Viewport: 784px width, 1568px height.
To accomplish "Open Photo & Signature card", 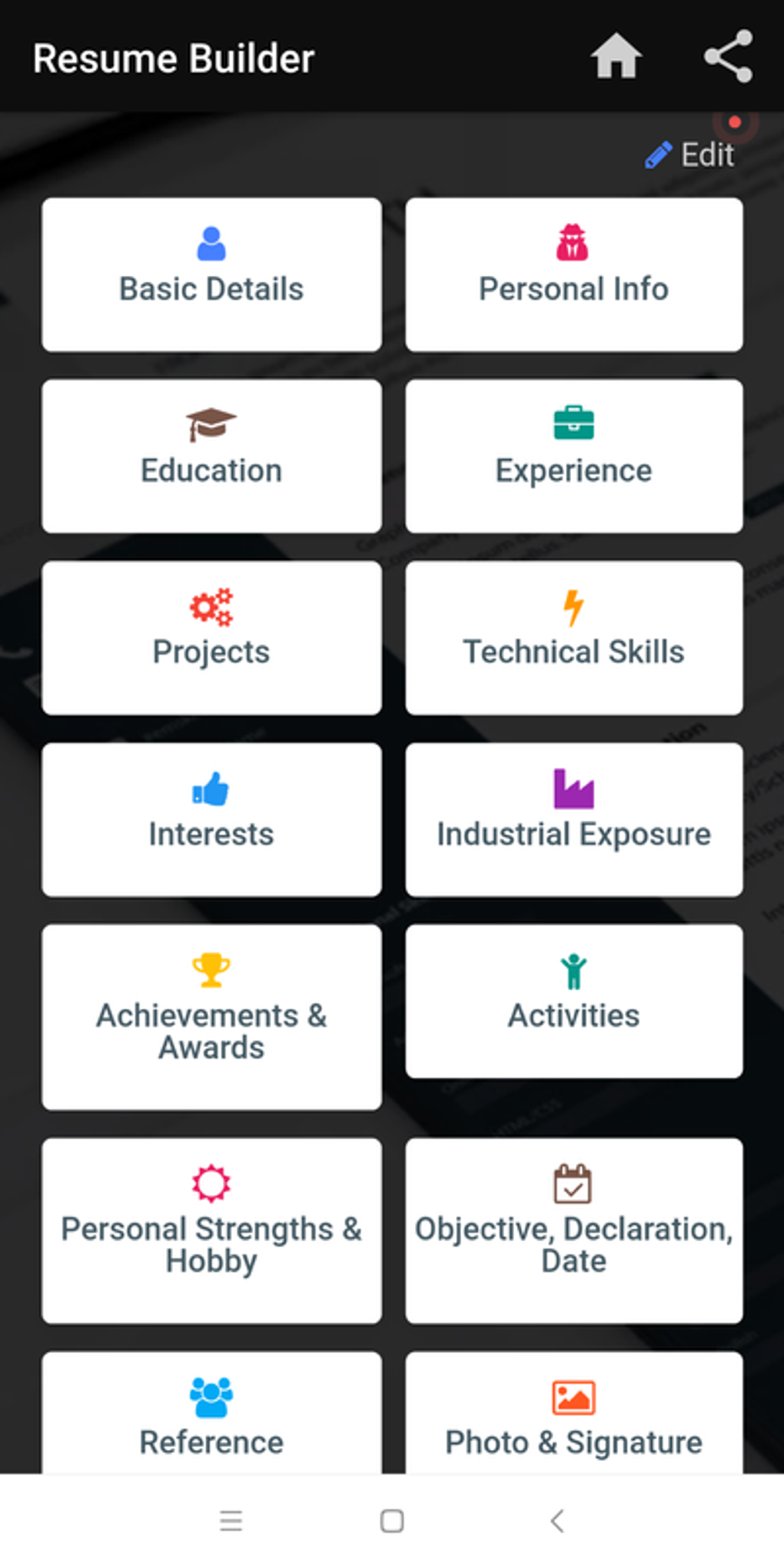I will 574,1413.
